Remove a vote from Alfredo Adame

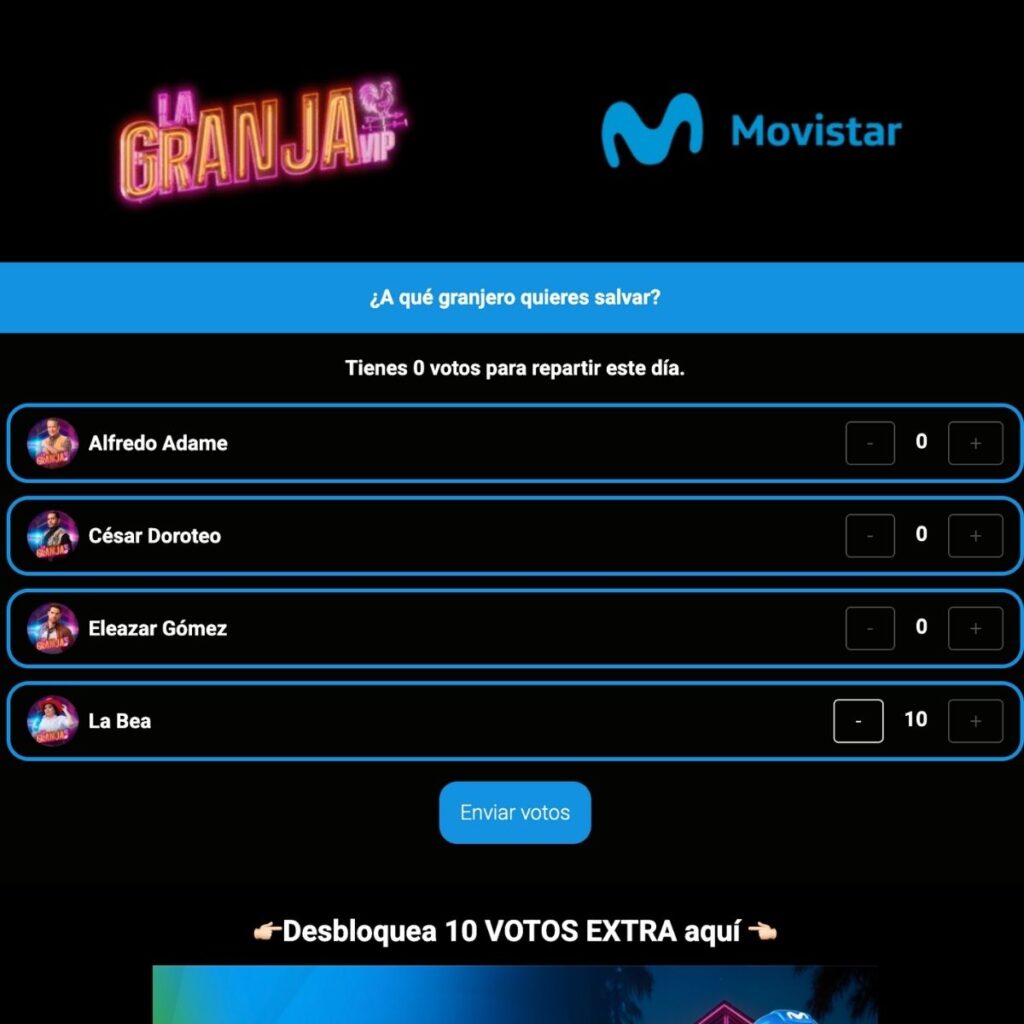[869, 443]
